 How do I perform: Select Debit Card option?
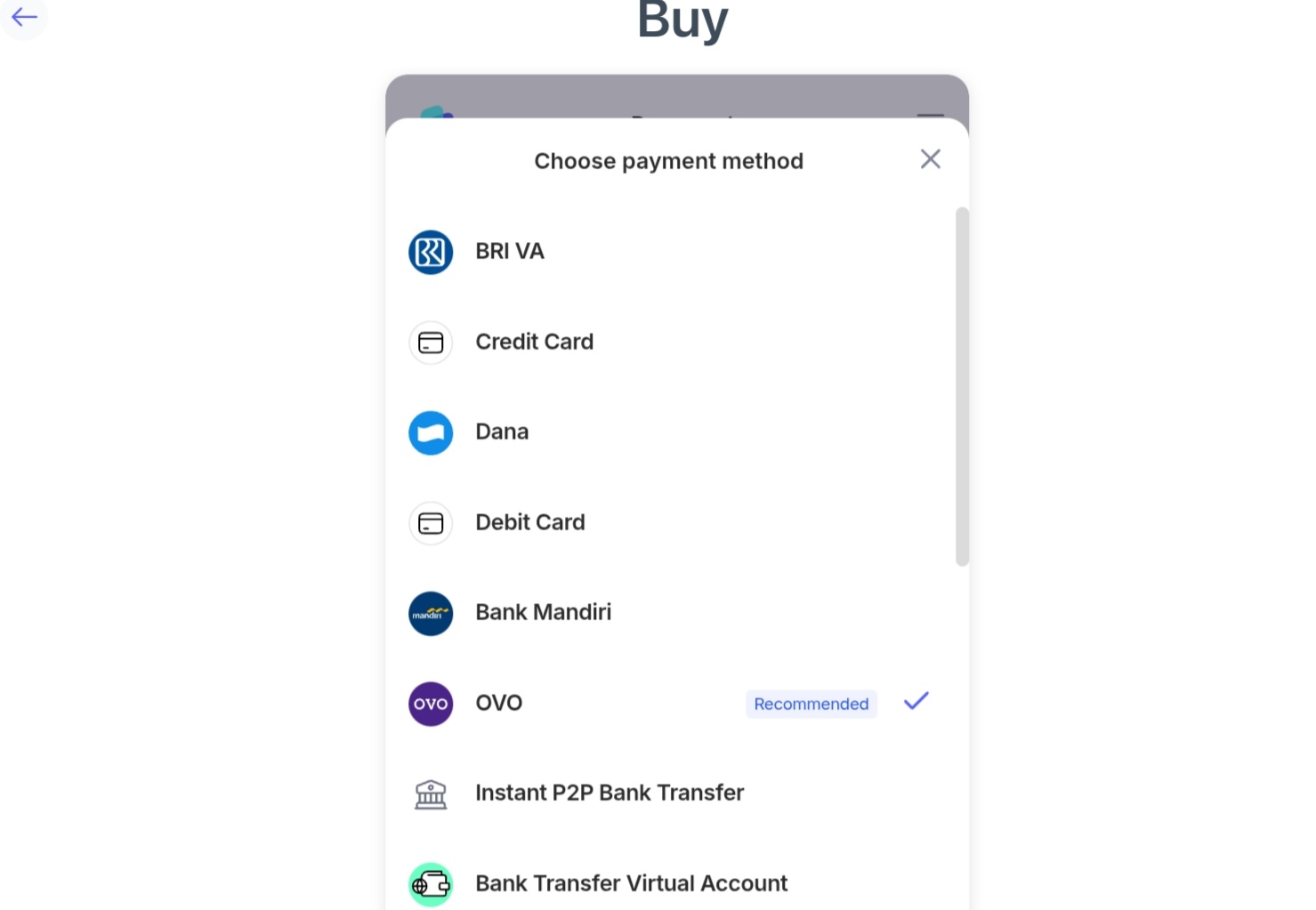[529, 523]
